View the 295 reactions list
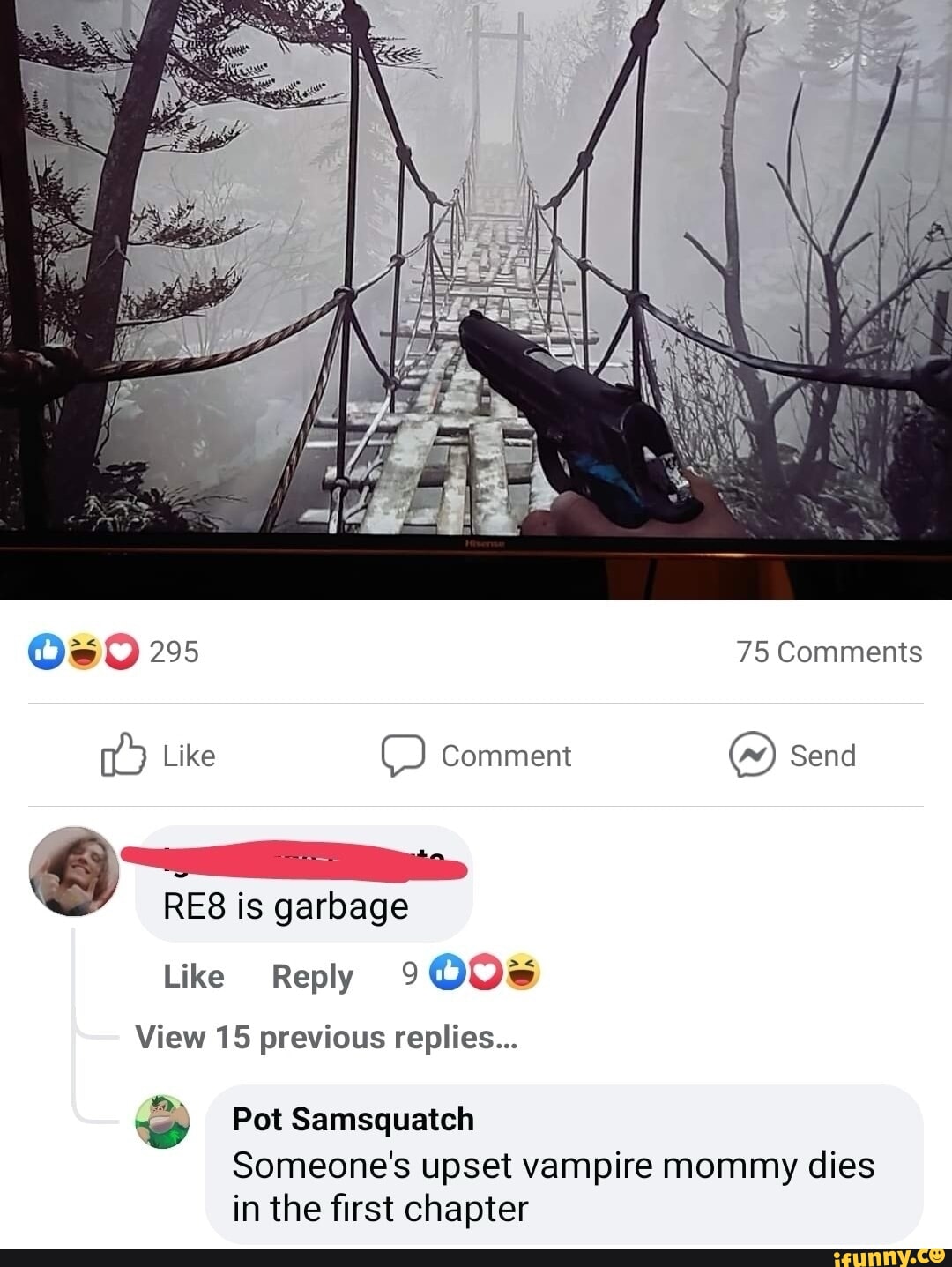952x1267 pixels. (115, 652)
